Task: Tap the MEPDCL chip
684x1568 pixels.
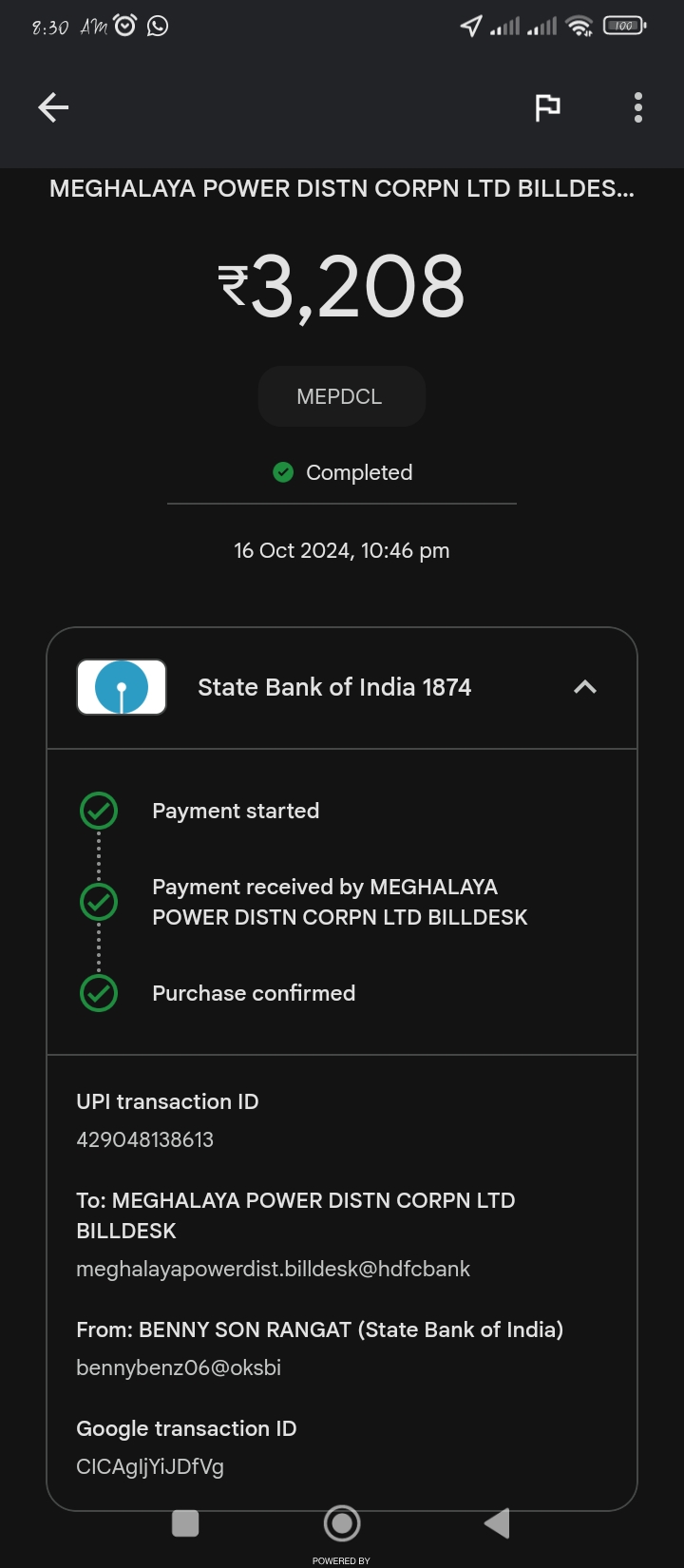Action: pyautogui.click(x=341, y=396)
